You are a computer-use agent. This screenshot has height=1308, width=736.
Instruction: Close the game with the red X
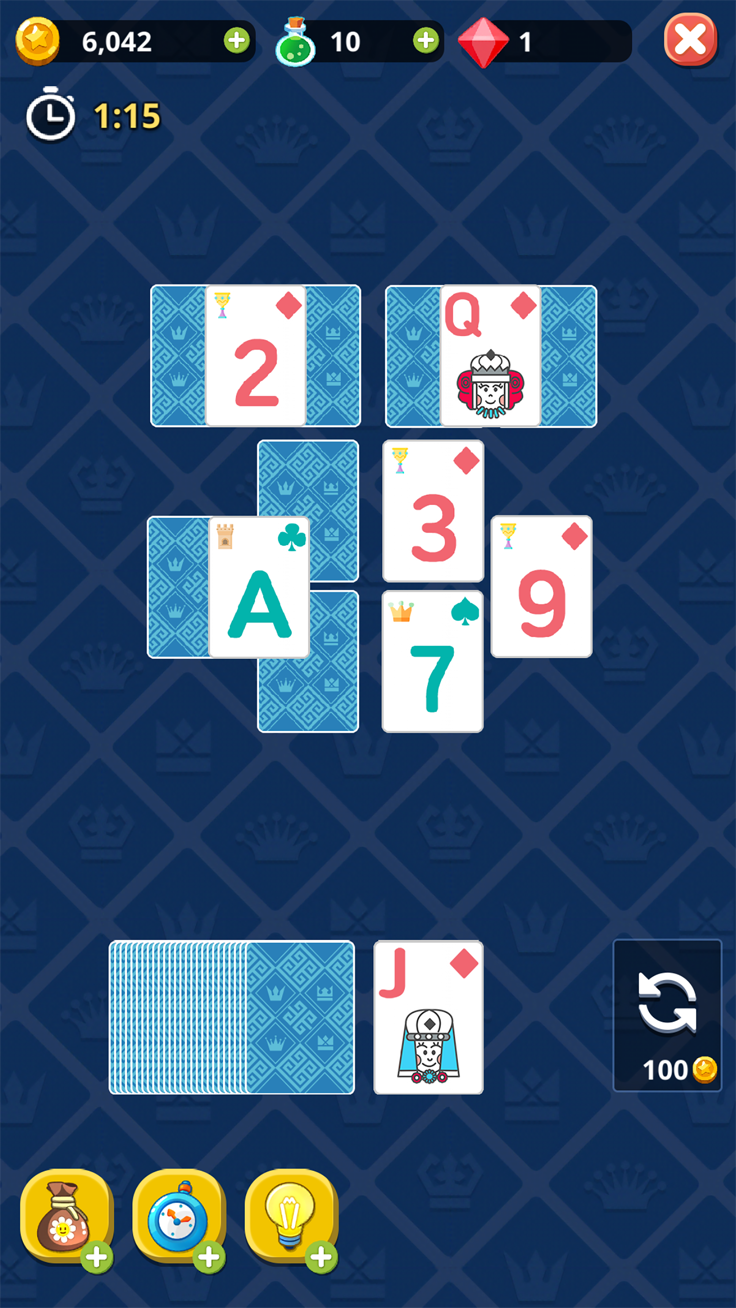pos(690,41)
